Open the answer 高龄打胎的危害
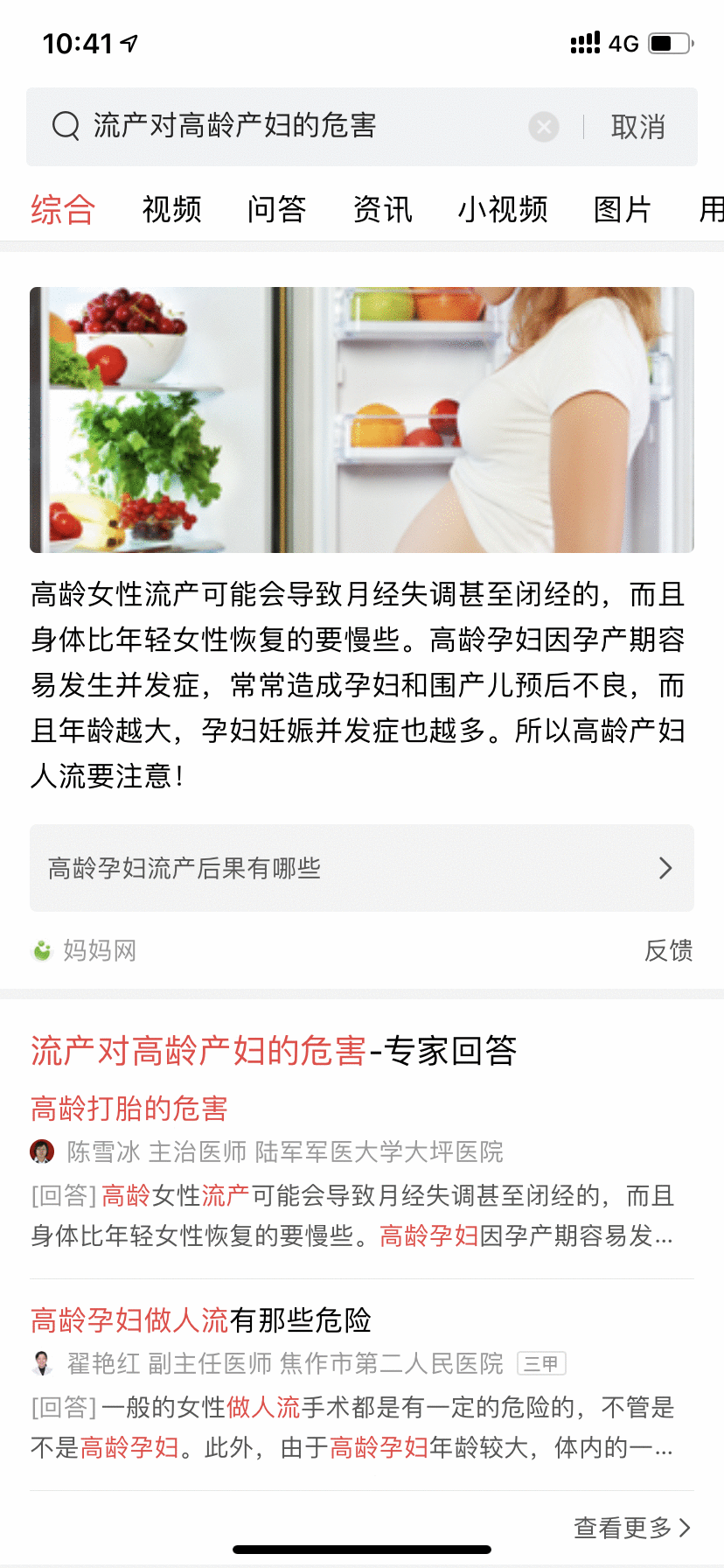 pos(129,1109)
